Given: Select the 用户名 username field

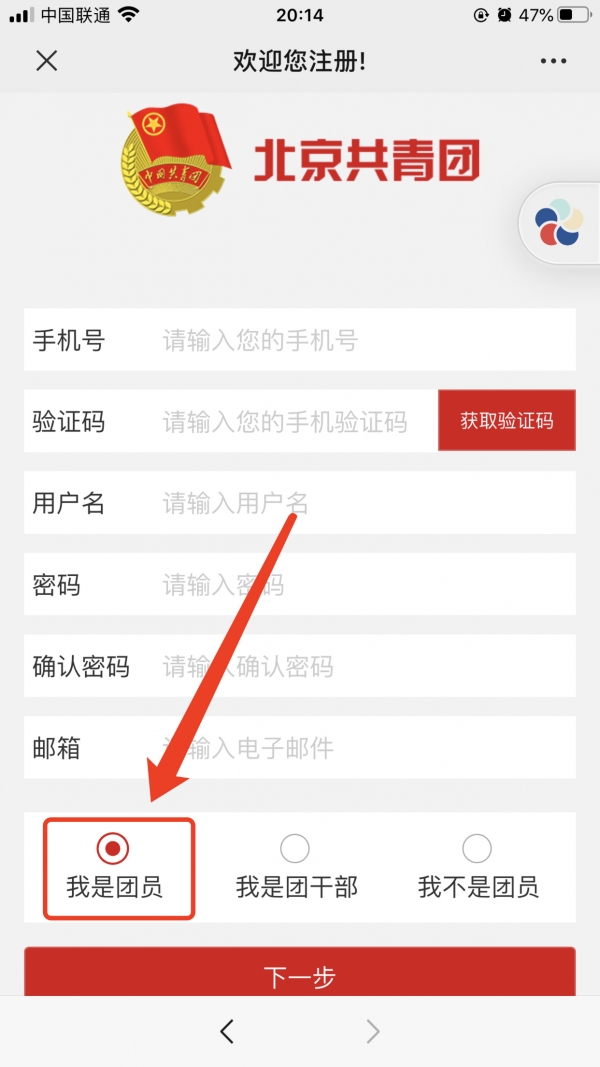Looking at the screenshot, I should click(x=360, y=503).
